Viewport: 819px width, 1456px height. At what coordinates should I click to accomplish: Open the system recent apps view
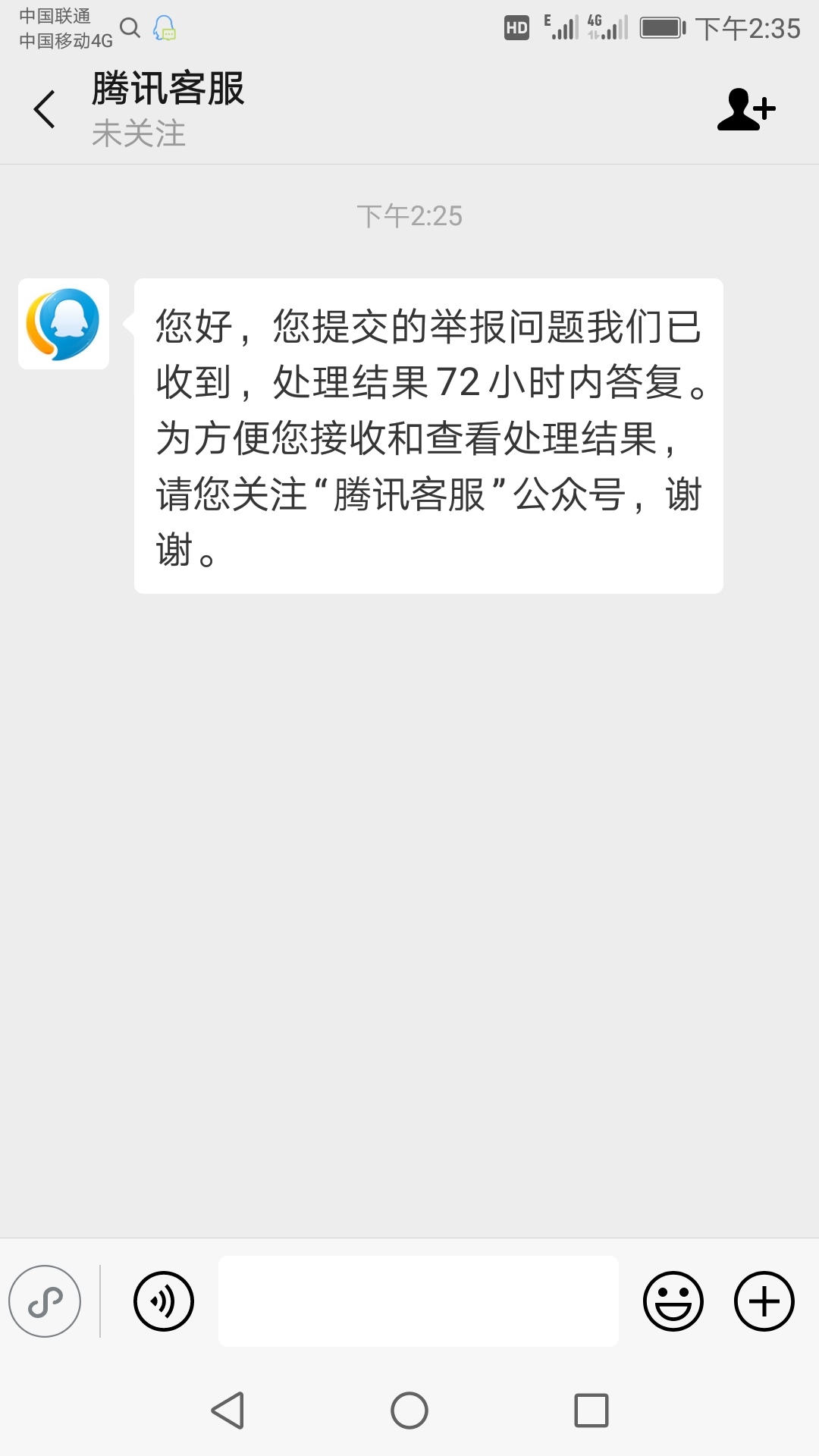click(591, 1410)
